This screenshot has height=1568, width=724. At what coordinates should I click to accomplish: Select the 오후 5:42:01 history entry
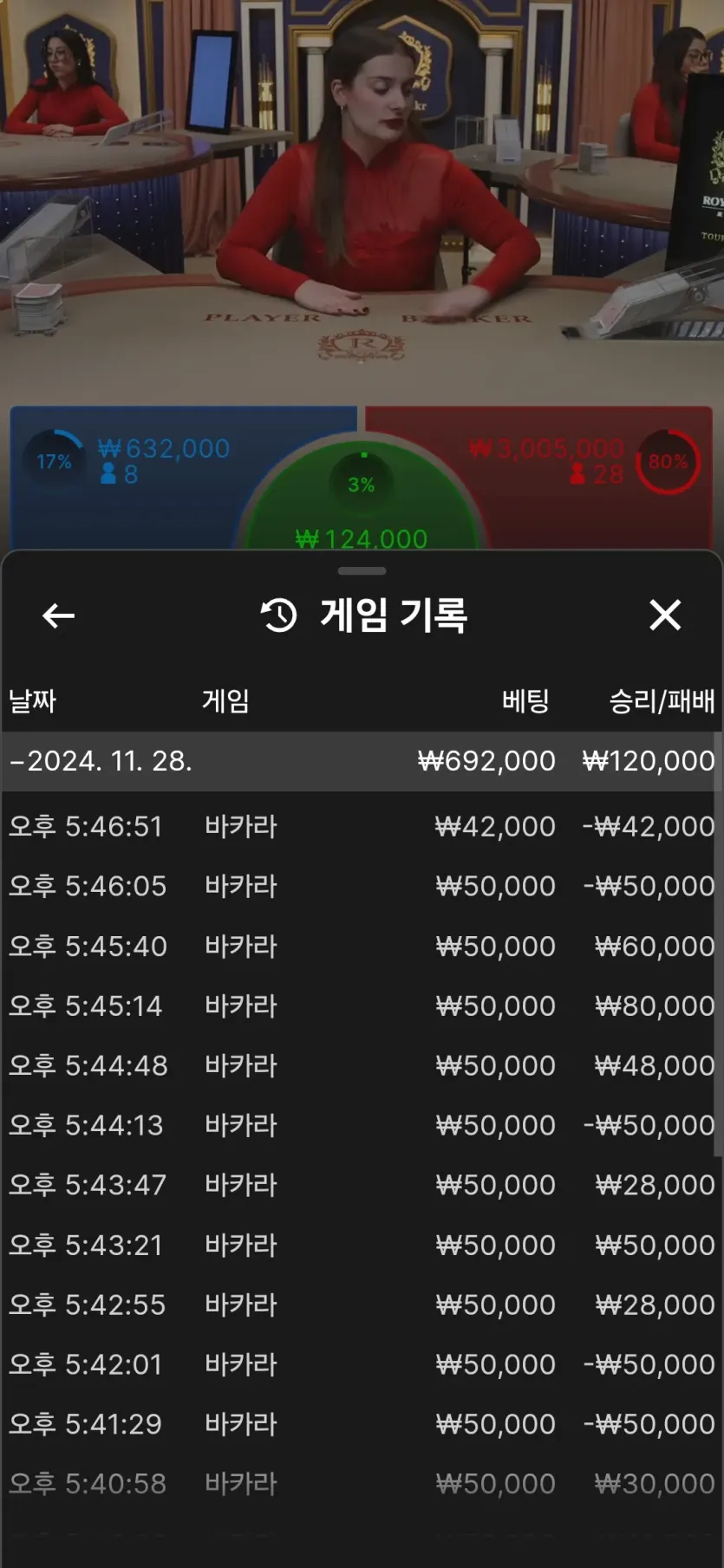pos(361,1364)
